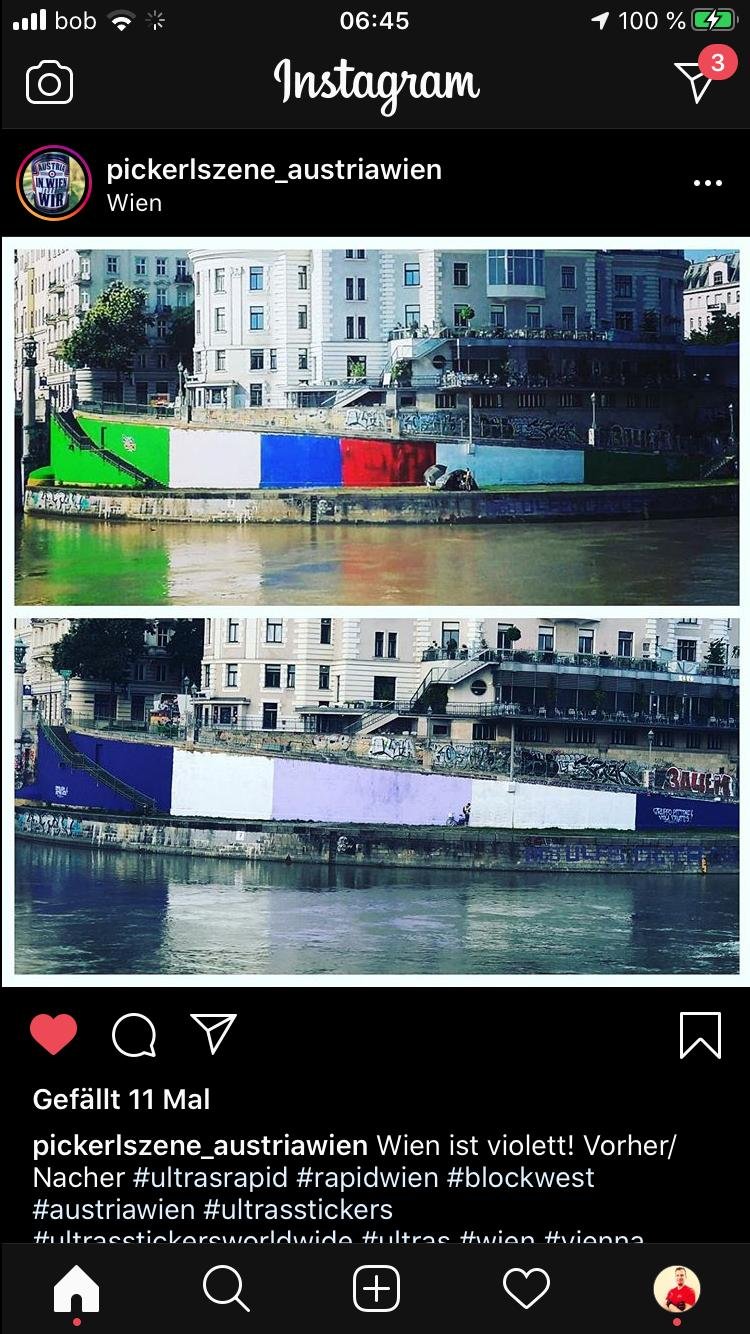750x1334 pixels.
Task: Go to the Home feed tab
Action: (76, 1290)
